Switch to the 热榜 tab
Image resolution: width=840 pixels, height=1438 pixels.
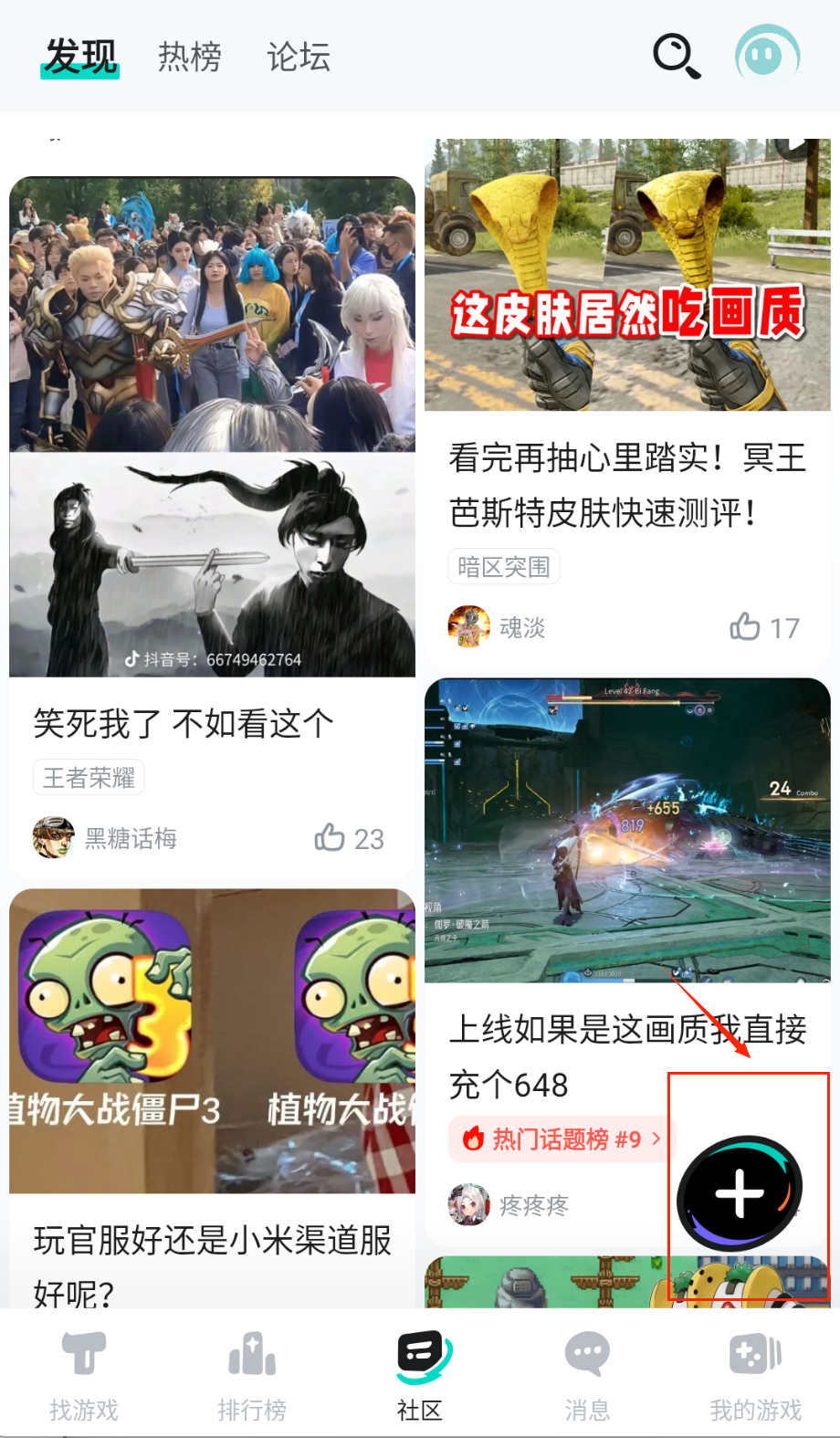coord(190,57)
